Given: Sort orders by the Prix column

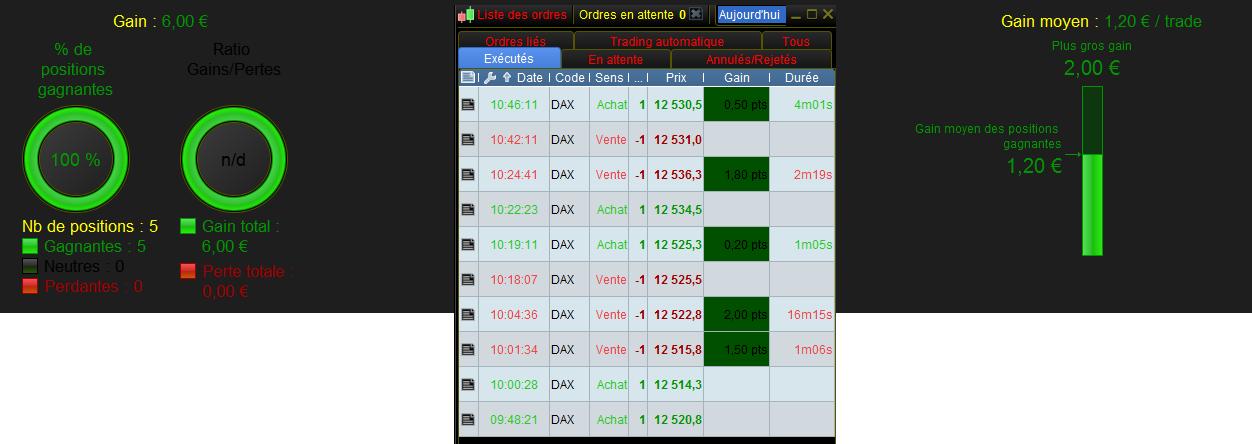Looking at the screenshot, I should tap(676, 78).
